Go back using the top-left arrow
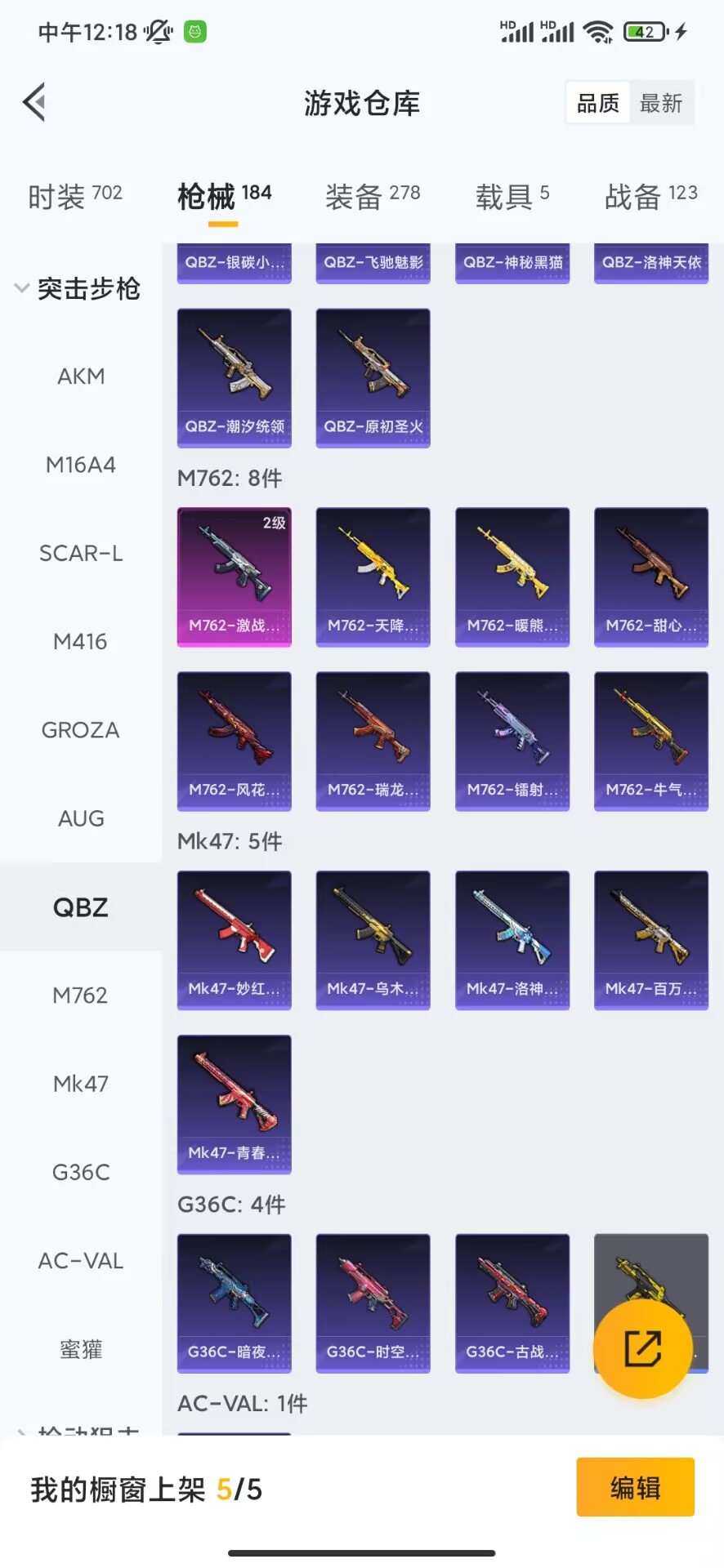724x1568 pixels. tap(34, 102)
